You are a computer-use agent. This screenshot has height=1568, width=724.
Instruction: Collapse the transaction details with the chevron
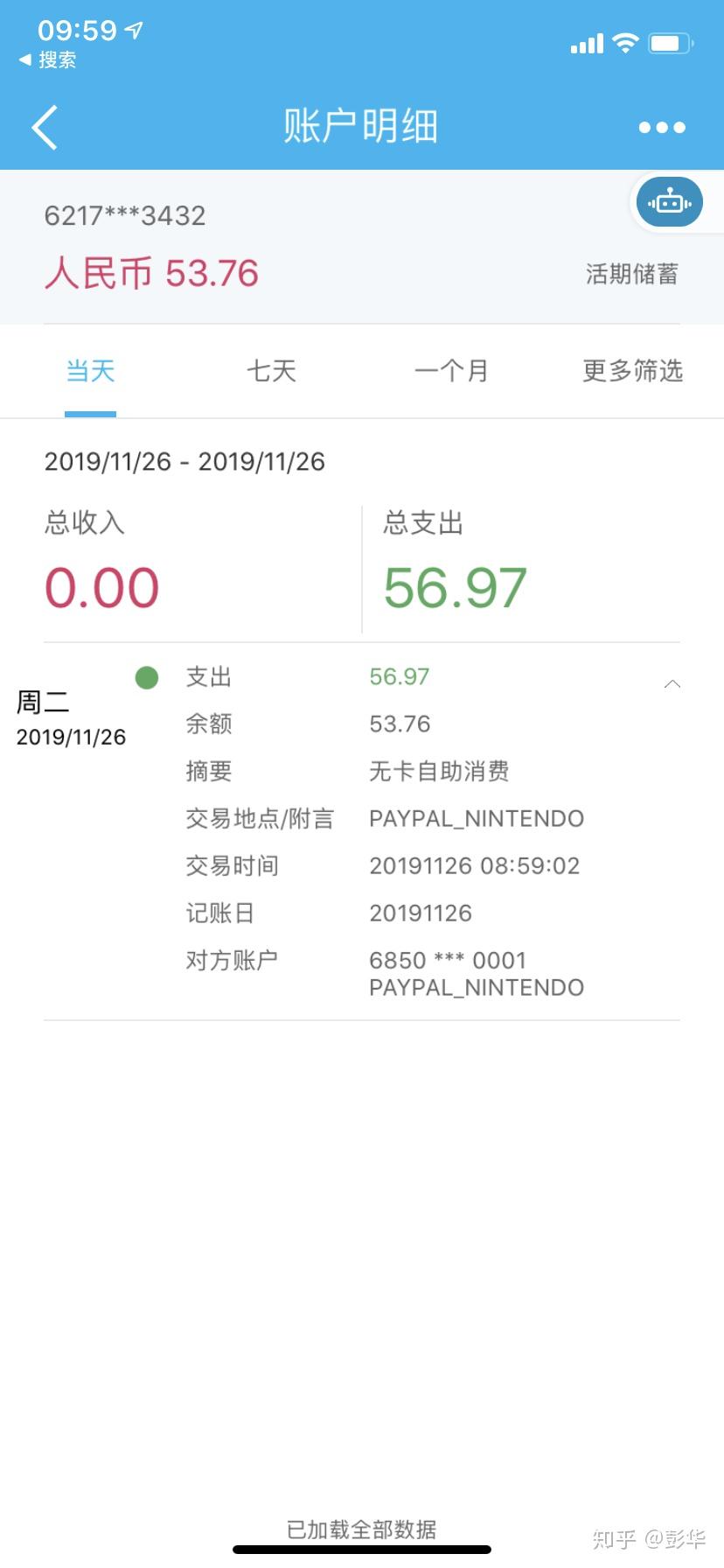tap(672, 683)
